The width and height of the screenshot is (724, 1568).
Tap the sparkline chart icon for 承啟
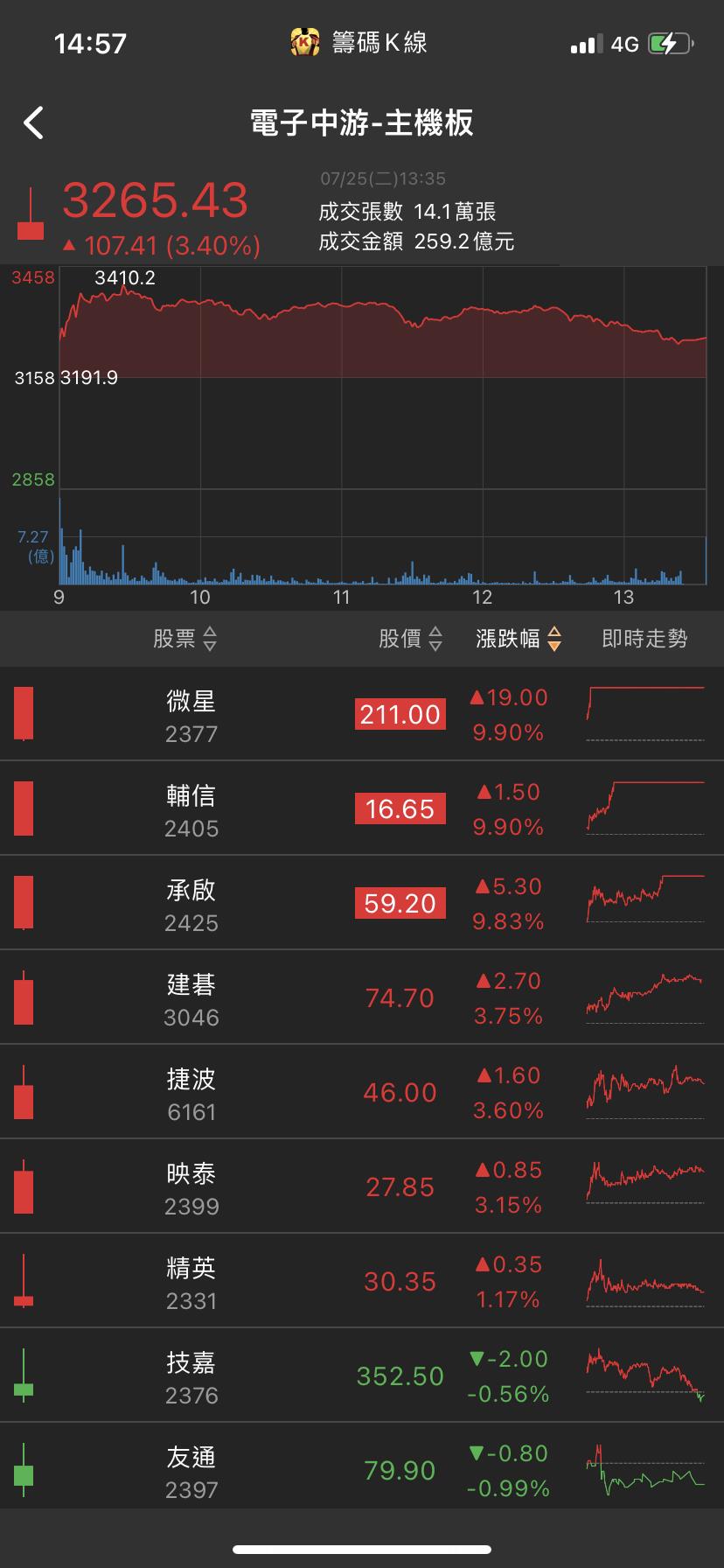pos(644,903)
